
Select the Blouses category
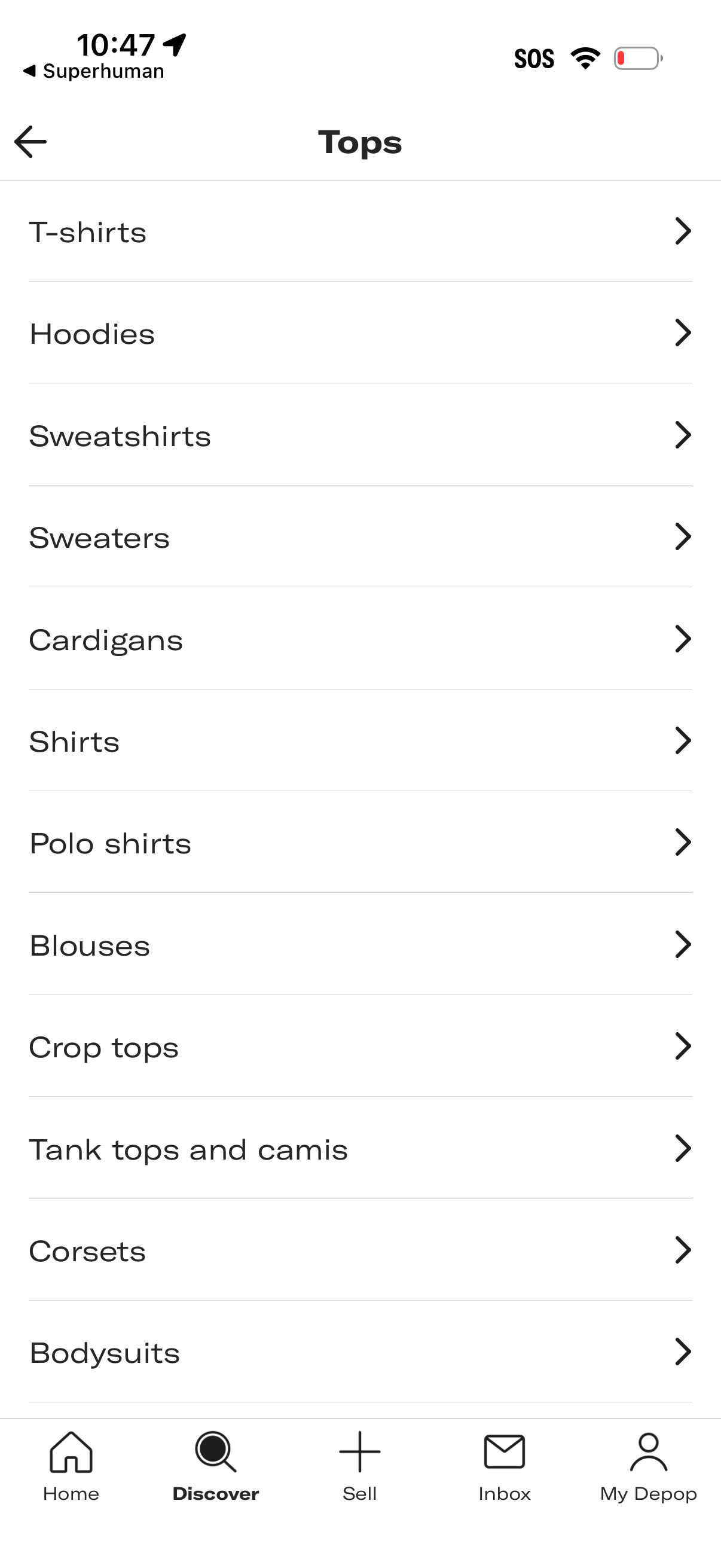pyautogui.click(x=360, y=945)
